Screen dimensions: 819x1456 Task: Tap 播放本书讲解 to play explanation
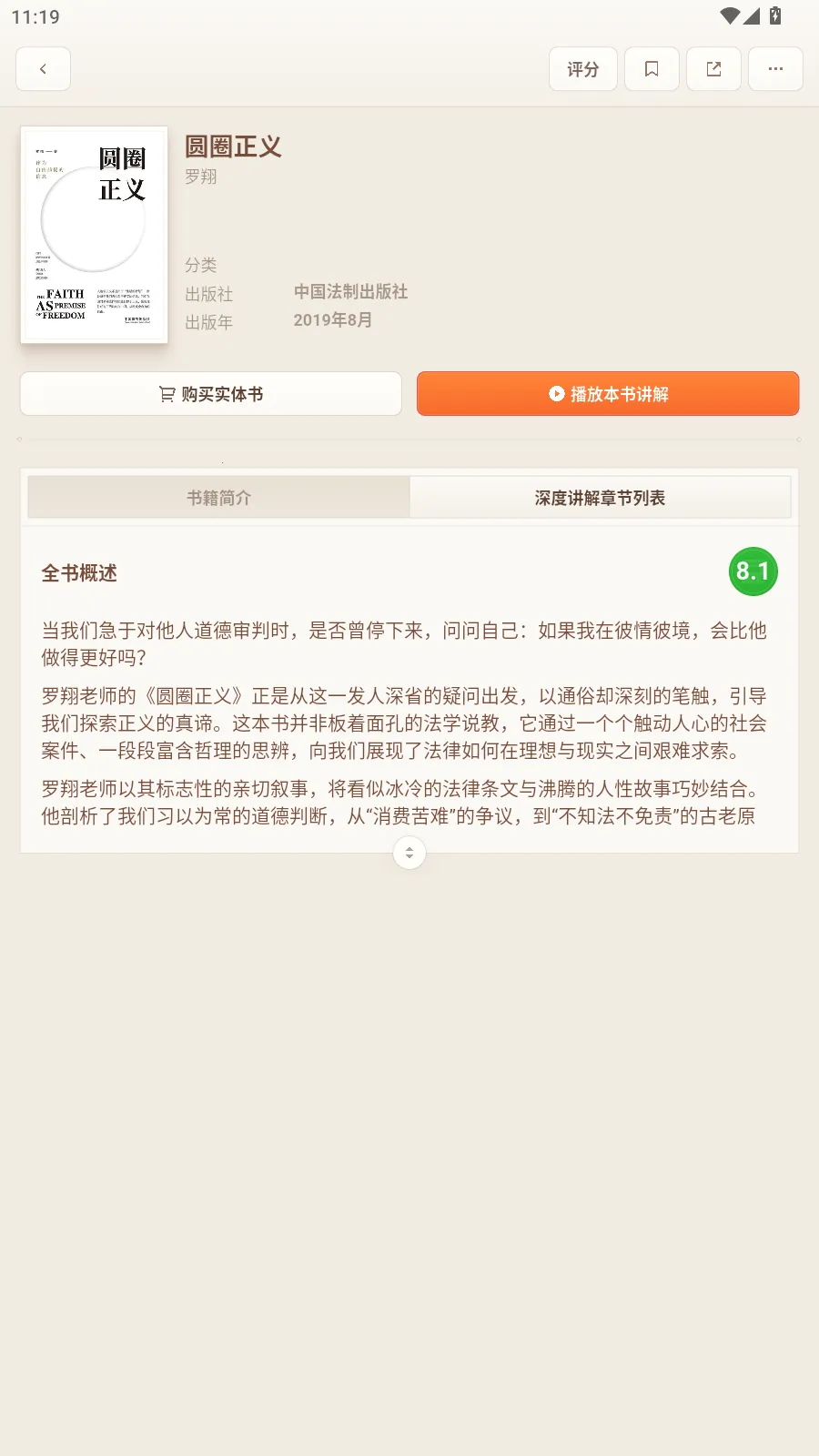click(608, 393)
